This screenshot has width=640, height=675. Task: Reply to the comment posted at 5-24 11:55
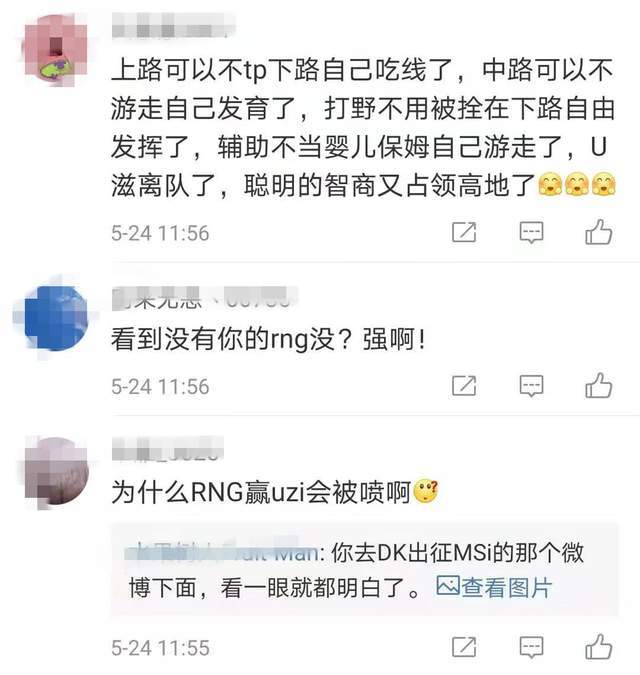531,647
